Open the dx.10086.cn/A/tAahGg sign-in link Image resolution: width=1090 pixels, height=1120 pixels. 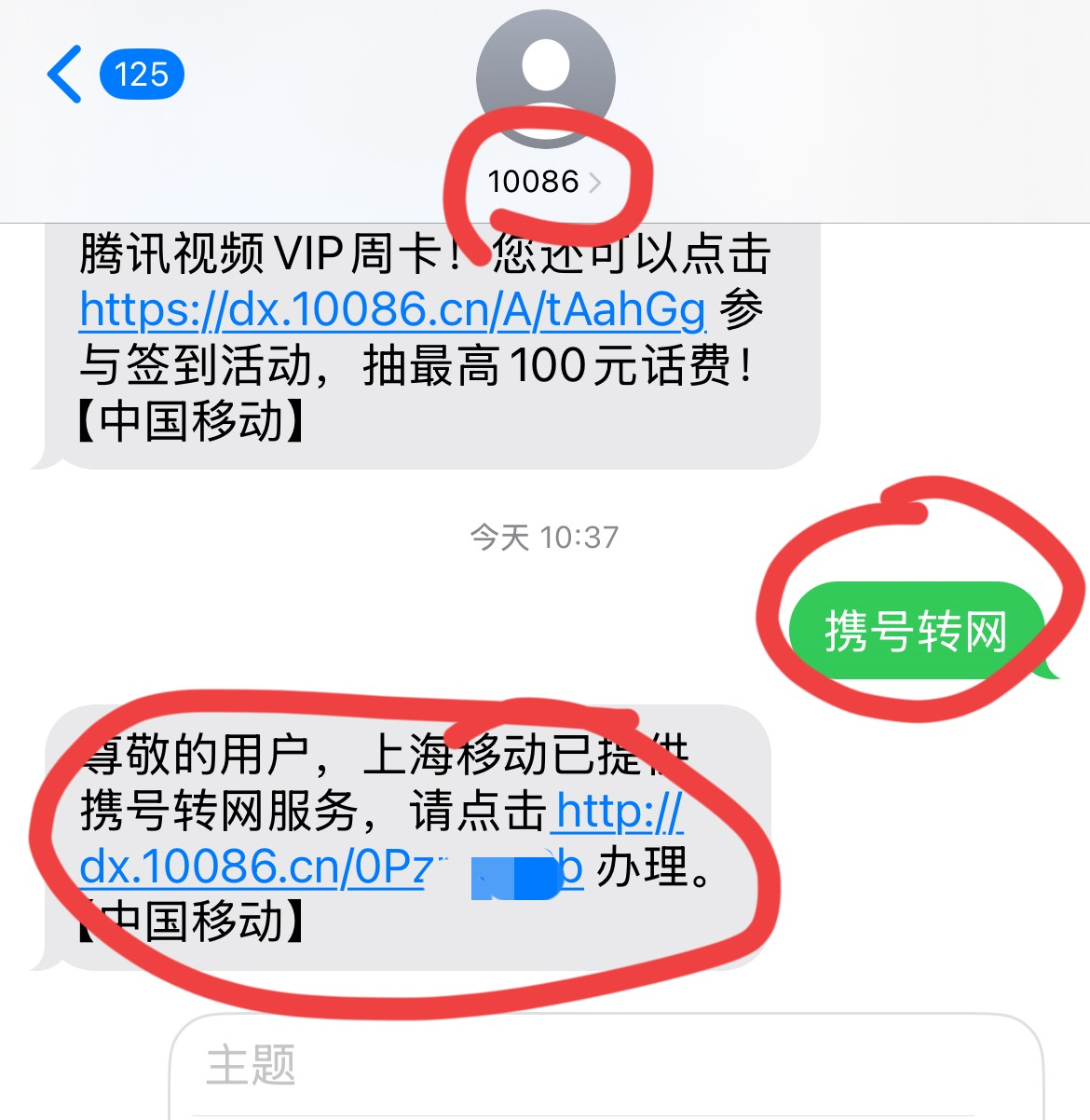pos(392,309)
